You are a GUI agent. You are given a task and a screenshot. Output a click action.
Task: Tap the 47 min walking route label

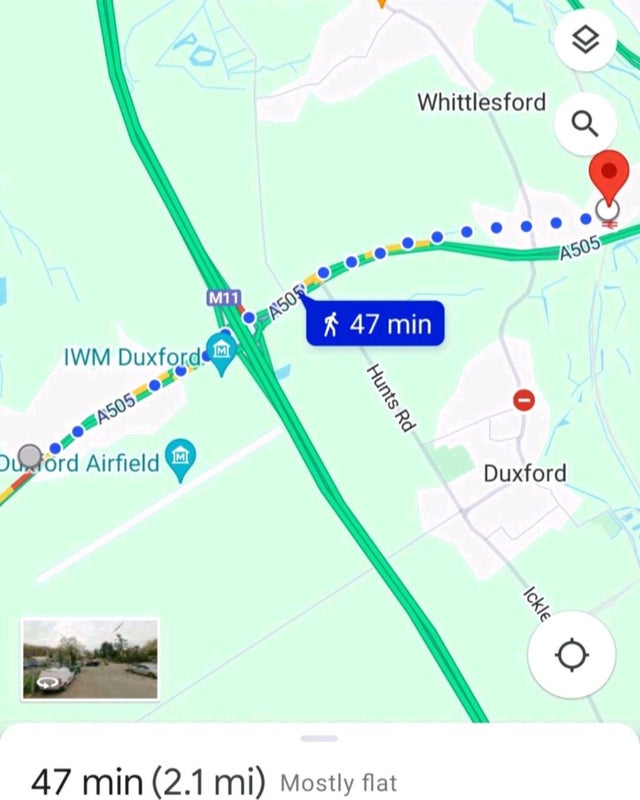point(374,324)
